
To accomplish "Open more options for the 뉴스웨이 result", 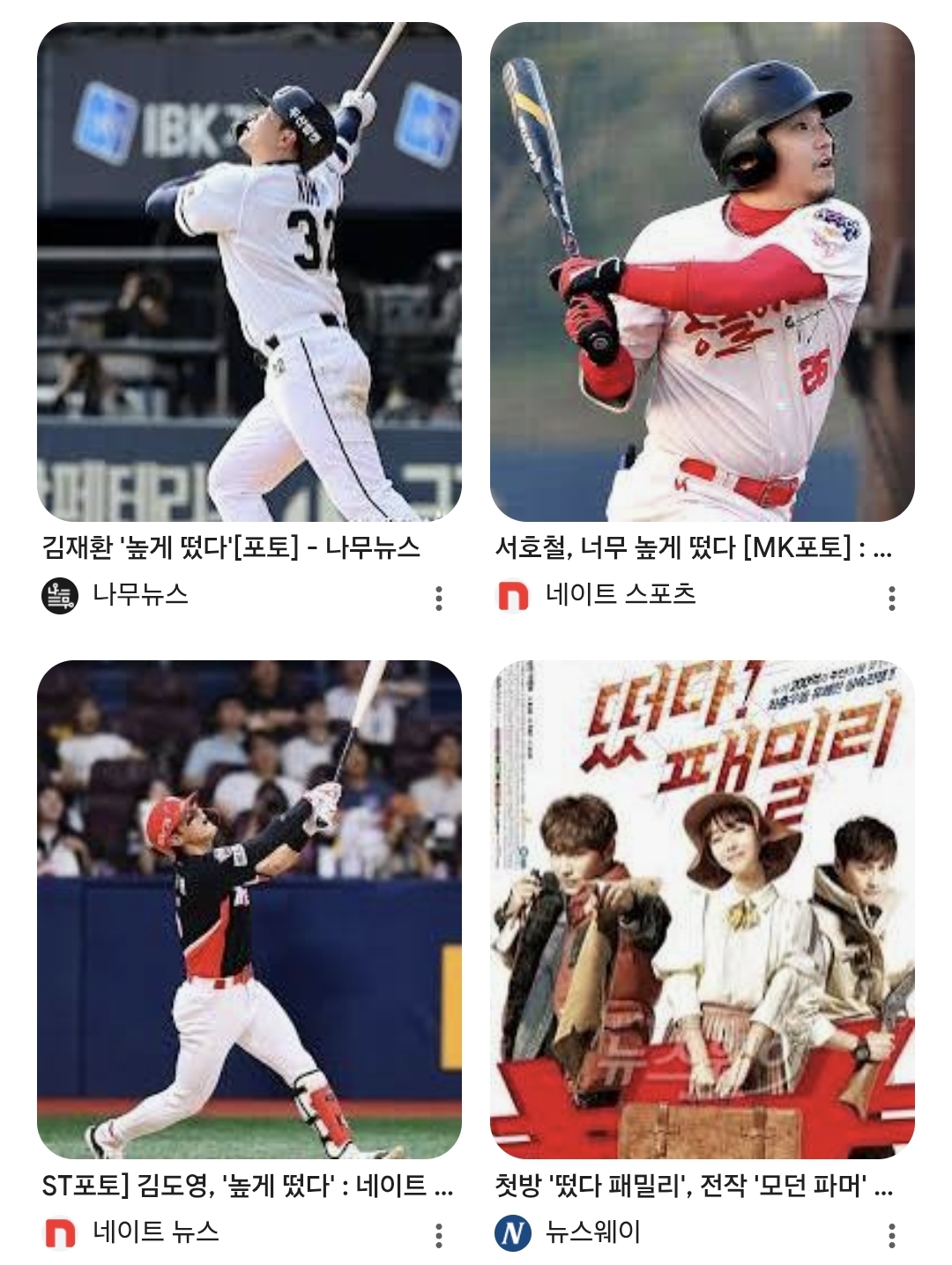I will tap(892, 1235).
